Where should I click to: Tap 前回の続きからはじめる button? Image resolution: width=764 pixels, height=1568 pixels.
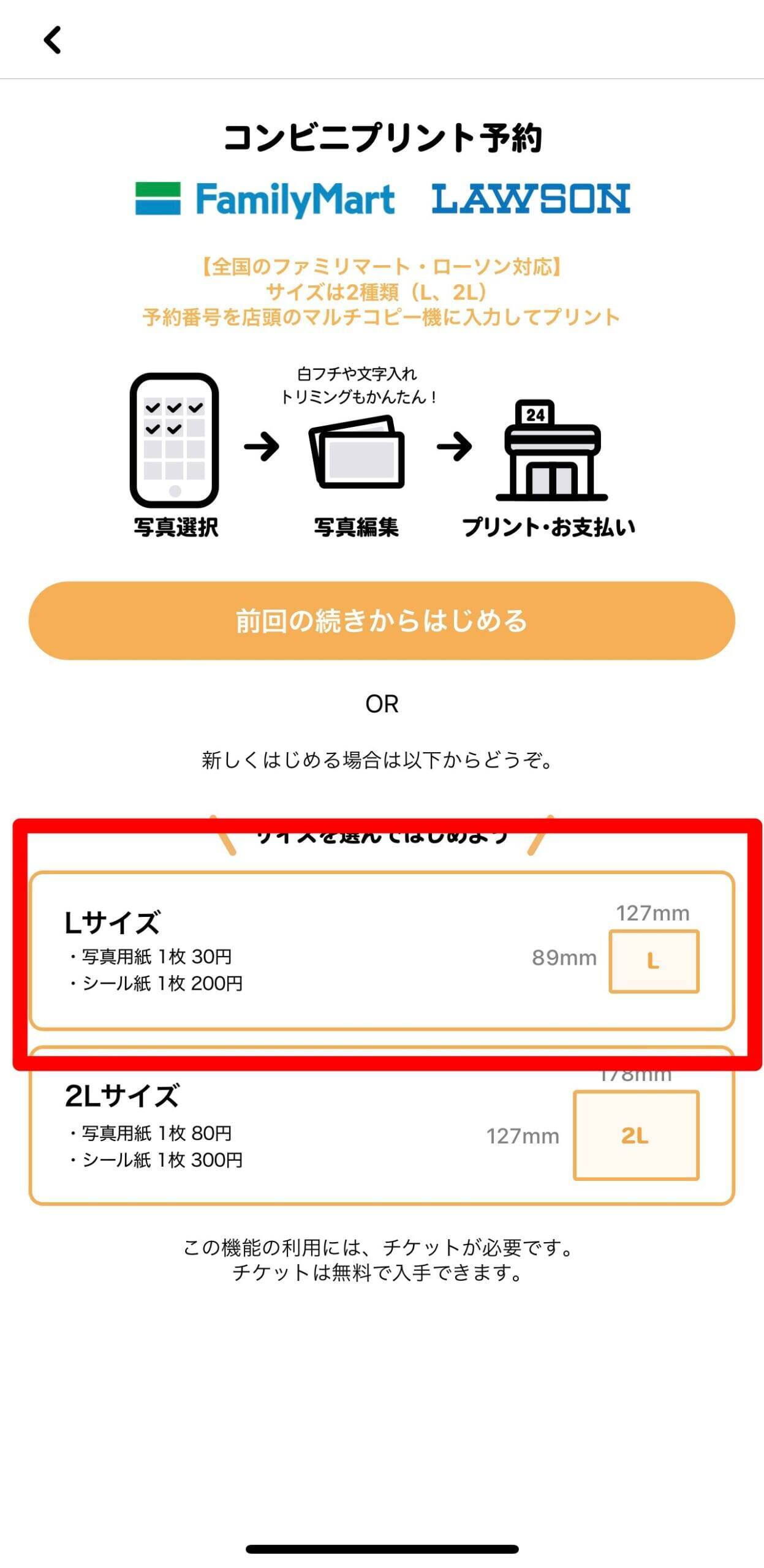(x=381, y=620)
